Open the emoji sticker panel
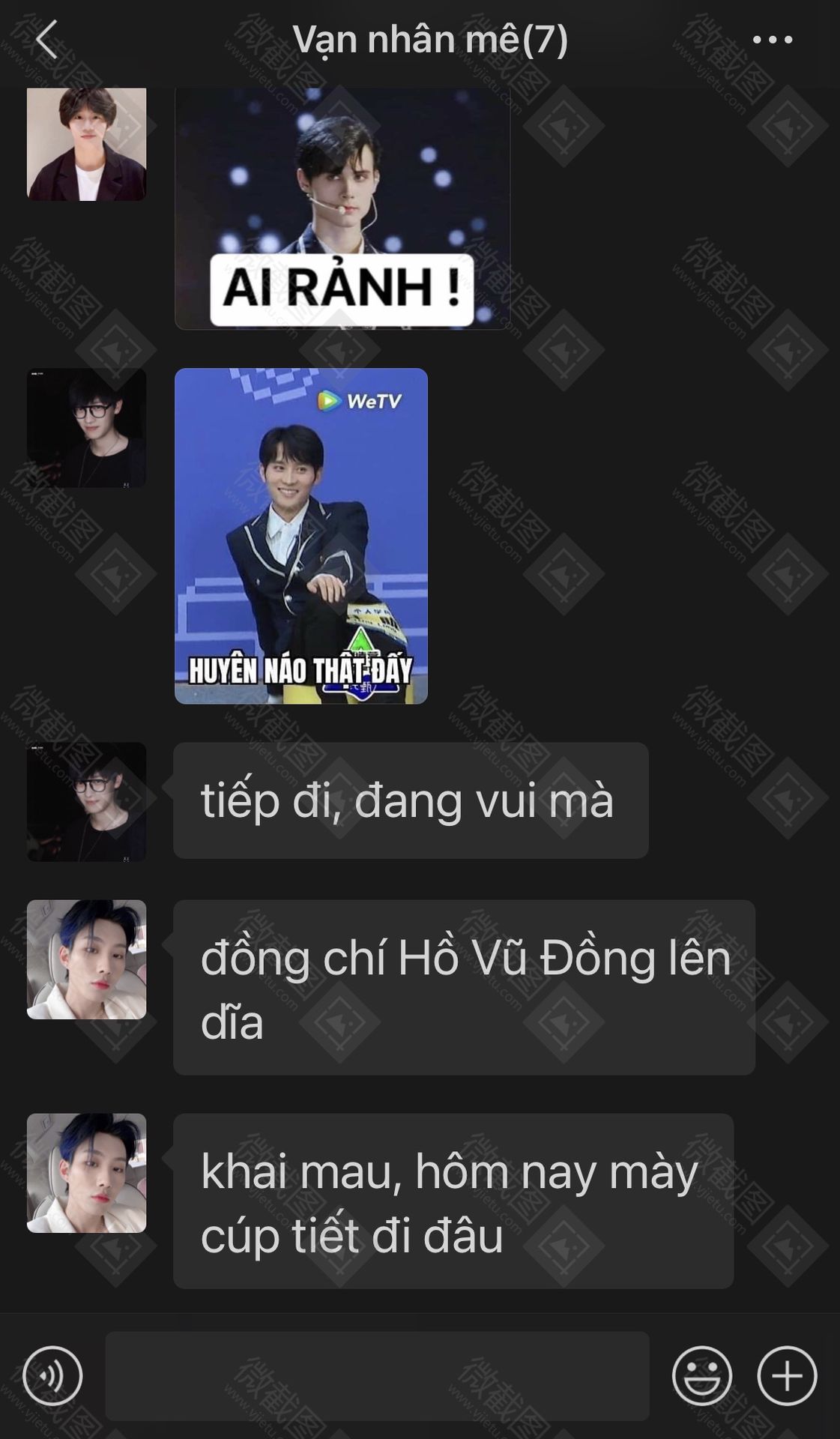 (x=701, y=1375)
